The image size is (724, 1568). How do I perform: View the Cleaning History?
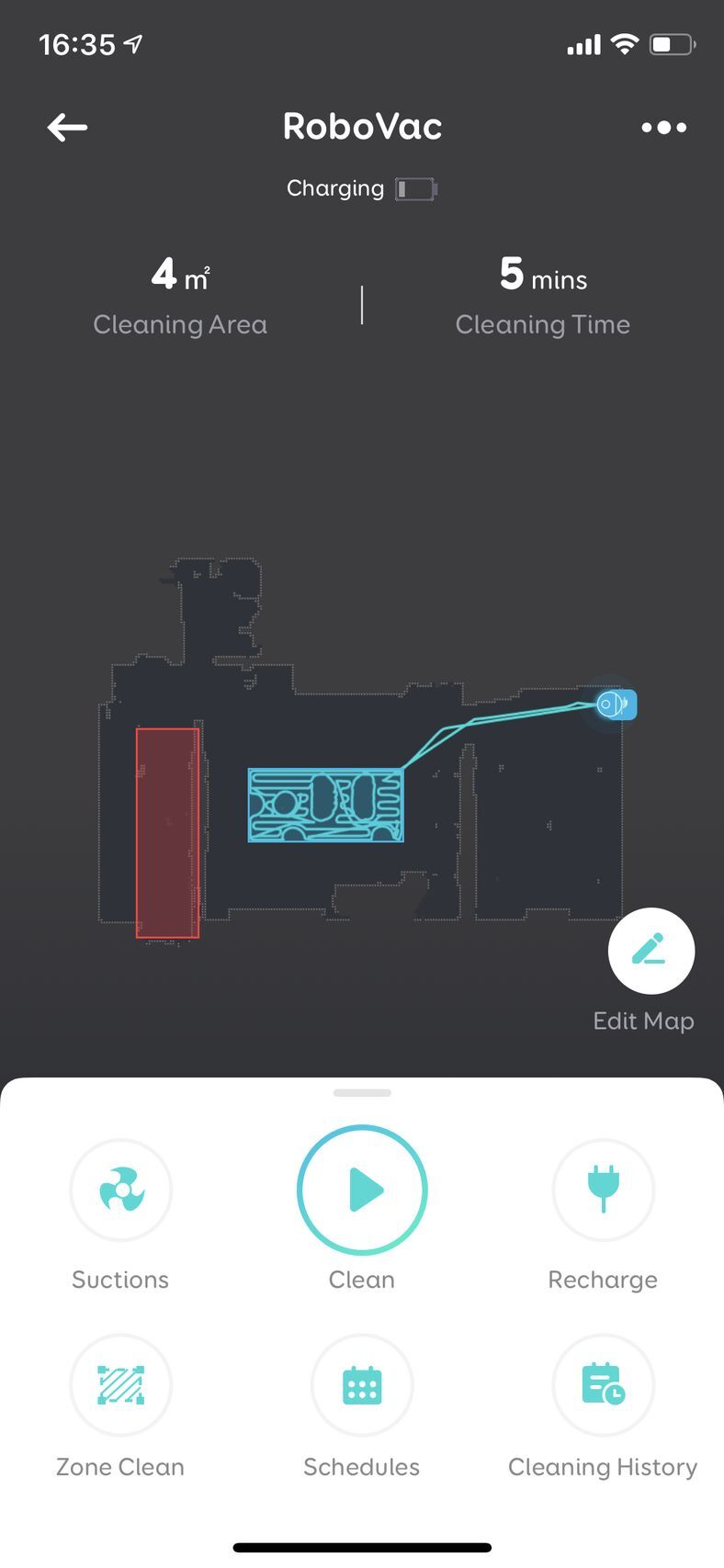tap(603, 1384)
